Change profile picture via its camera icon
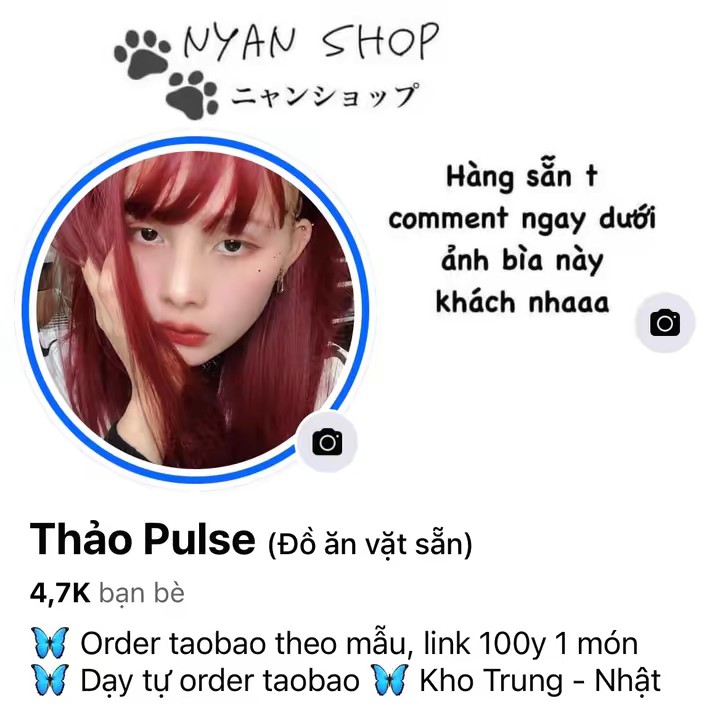Viewport: 720px width, 720px height. [327, 442]
